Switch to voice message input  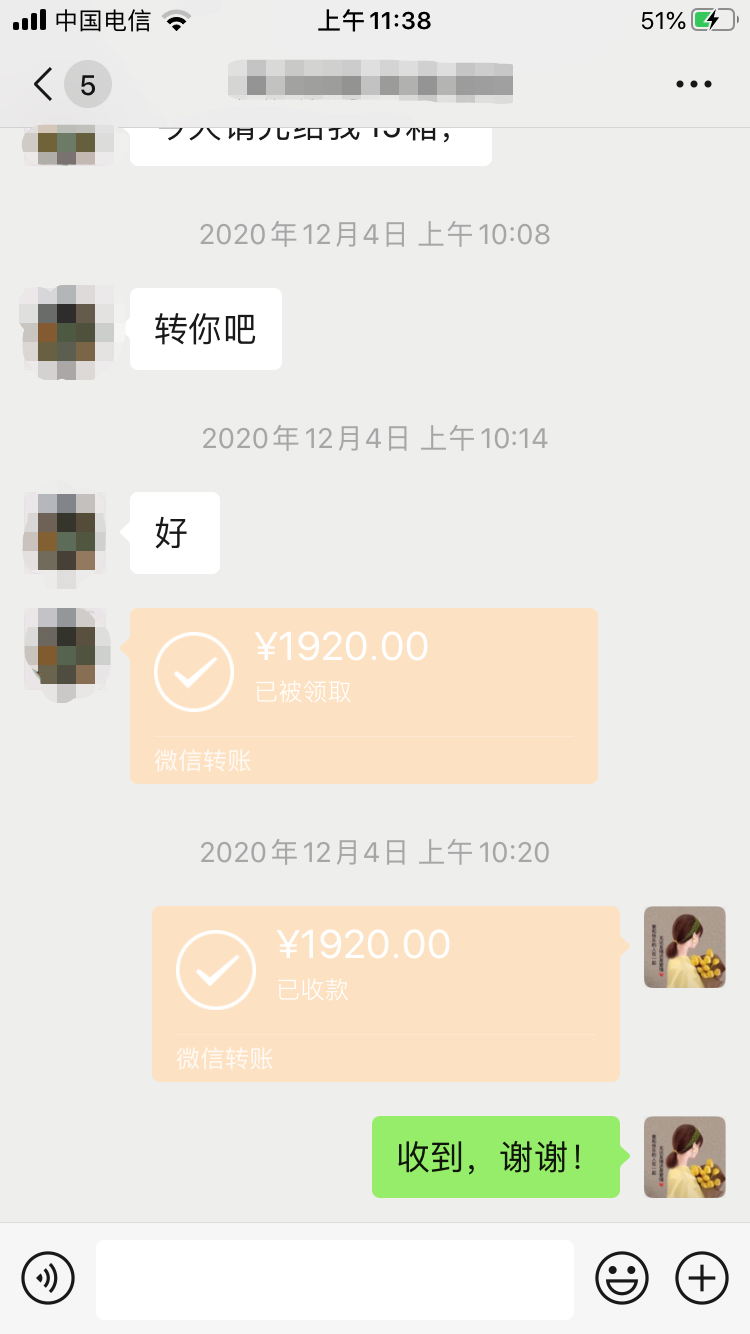click(x=48, y=1277)
